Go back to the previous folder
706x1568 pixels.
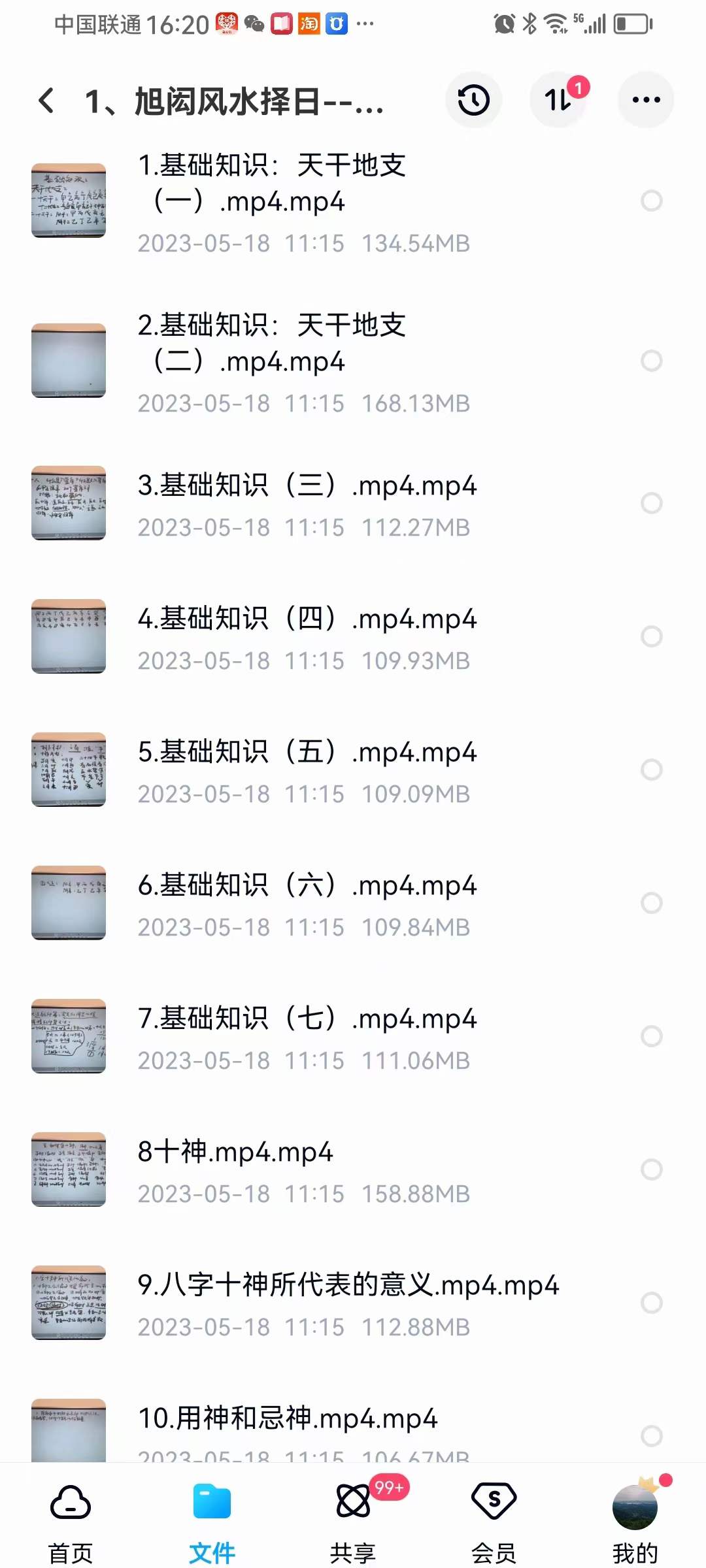pyautogui.click(x=46, y=101)
